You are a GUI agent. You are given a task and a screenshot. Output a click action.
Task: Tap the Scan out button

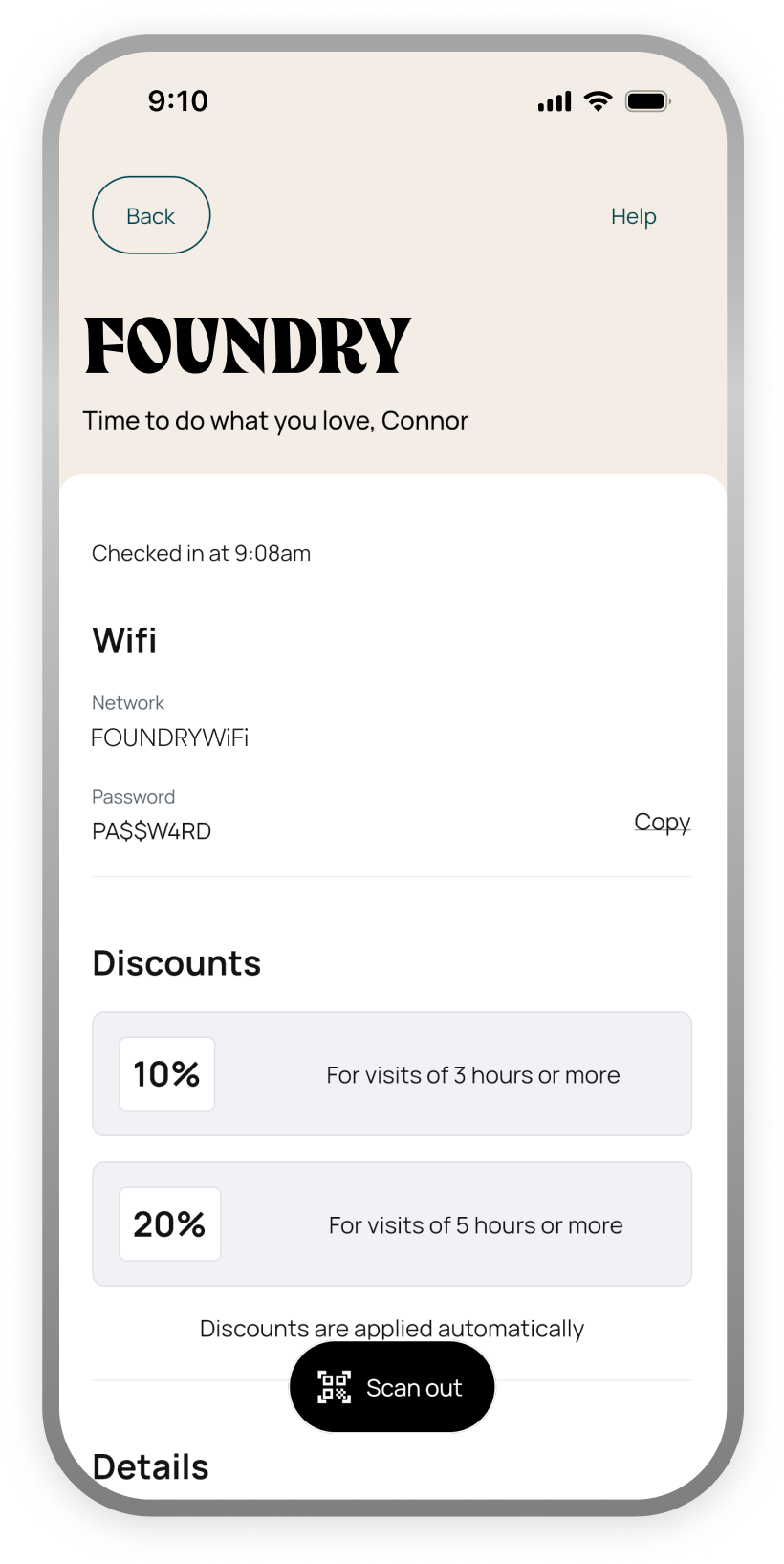point(392,1387)
